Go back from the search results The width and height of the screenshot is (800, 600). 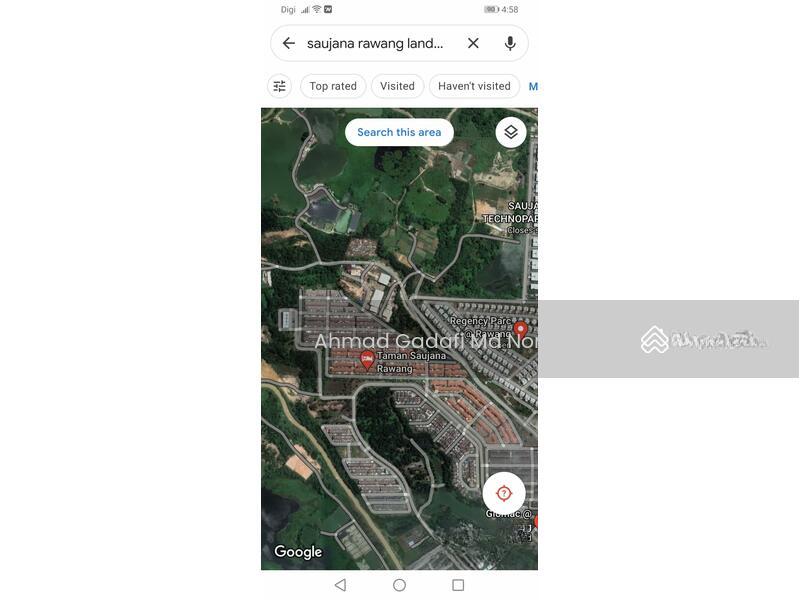click(288, 43)
